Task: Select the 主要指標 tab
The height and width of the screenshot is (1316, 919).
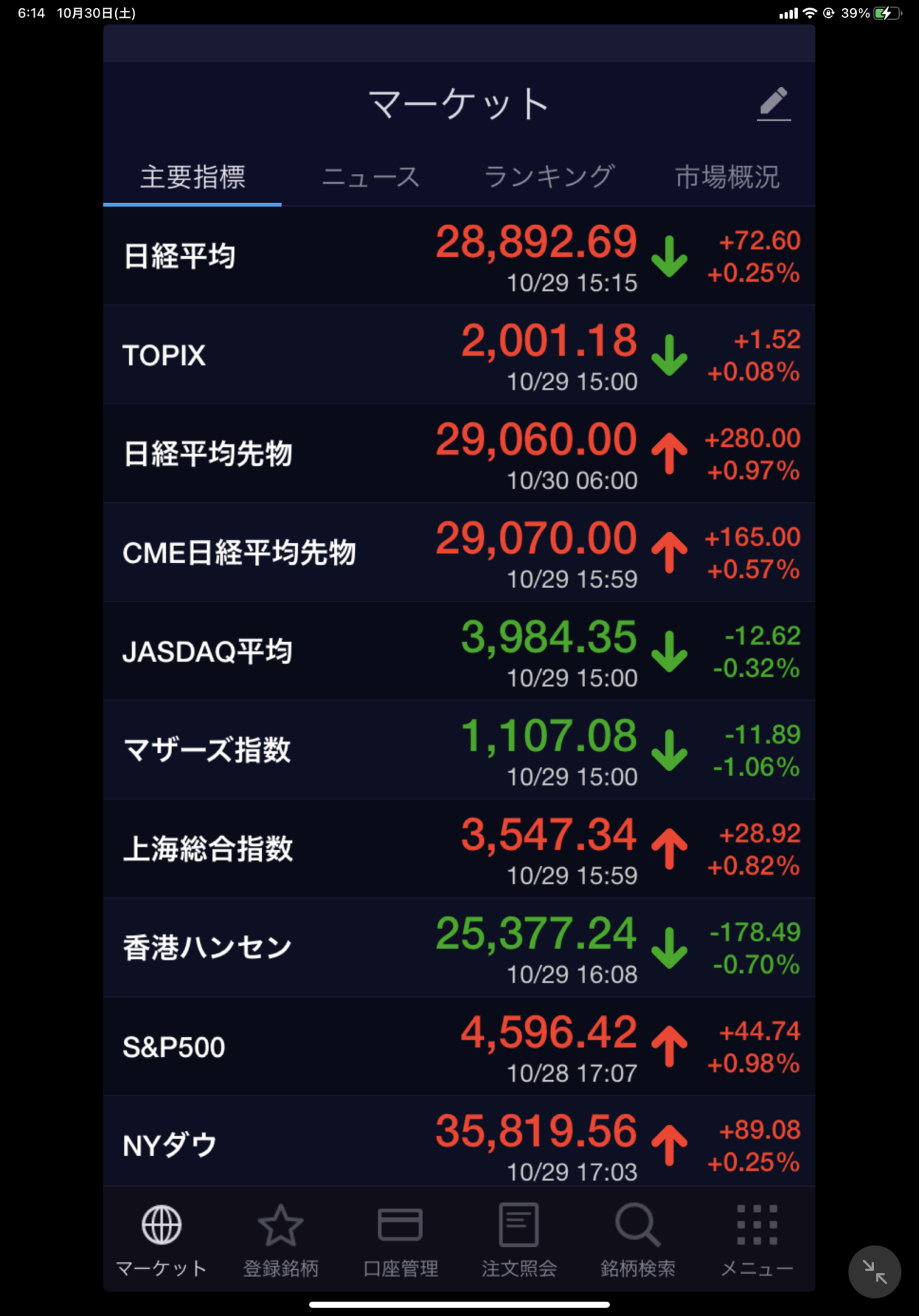Action: (x=193, y=177)
